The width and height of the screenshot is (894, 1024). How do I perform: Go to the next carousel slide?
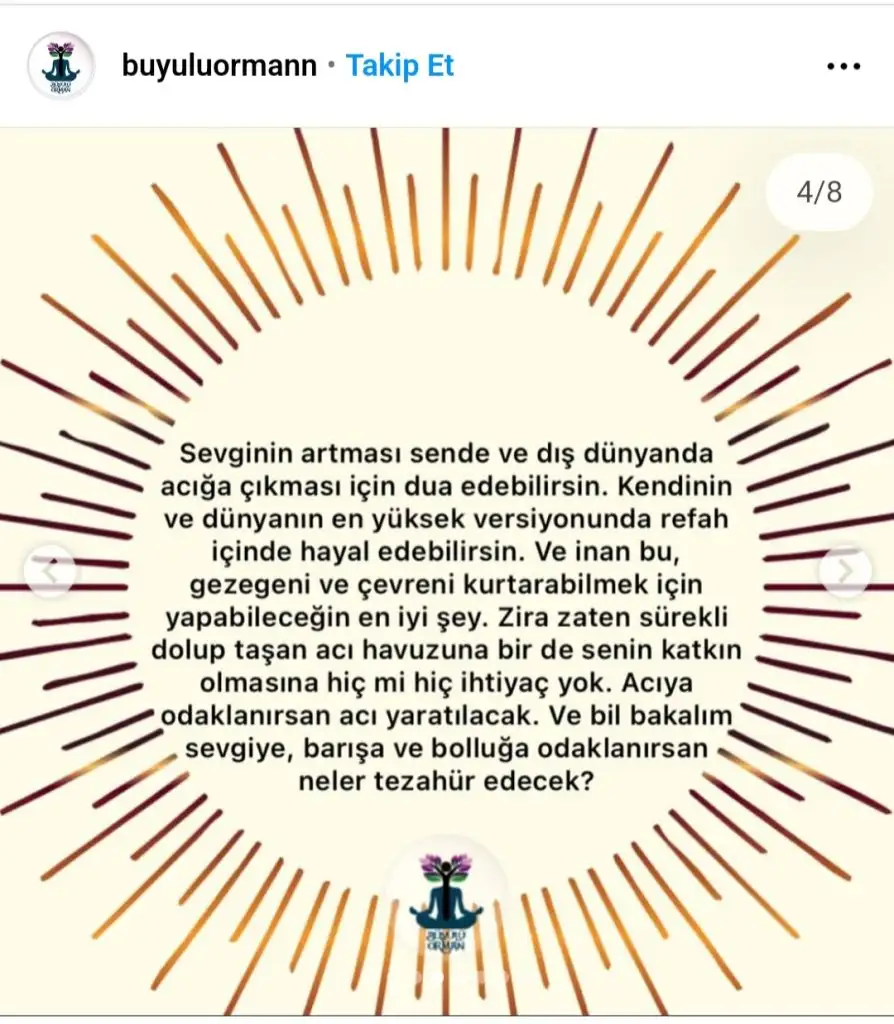coord(845,571)
